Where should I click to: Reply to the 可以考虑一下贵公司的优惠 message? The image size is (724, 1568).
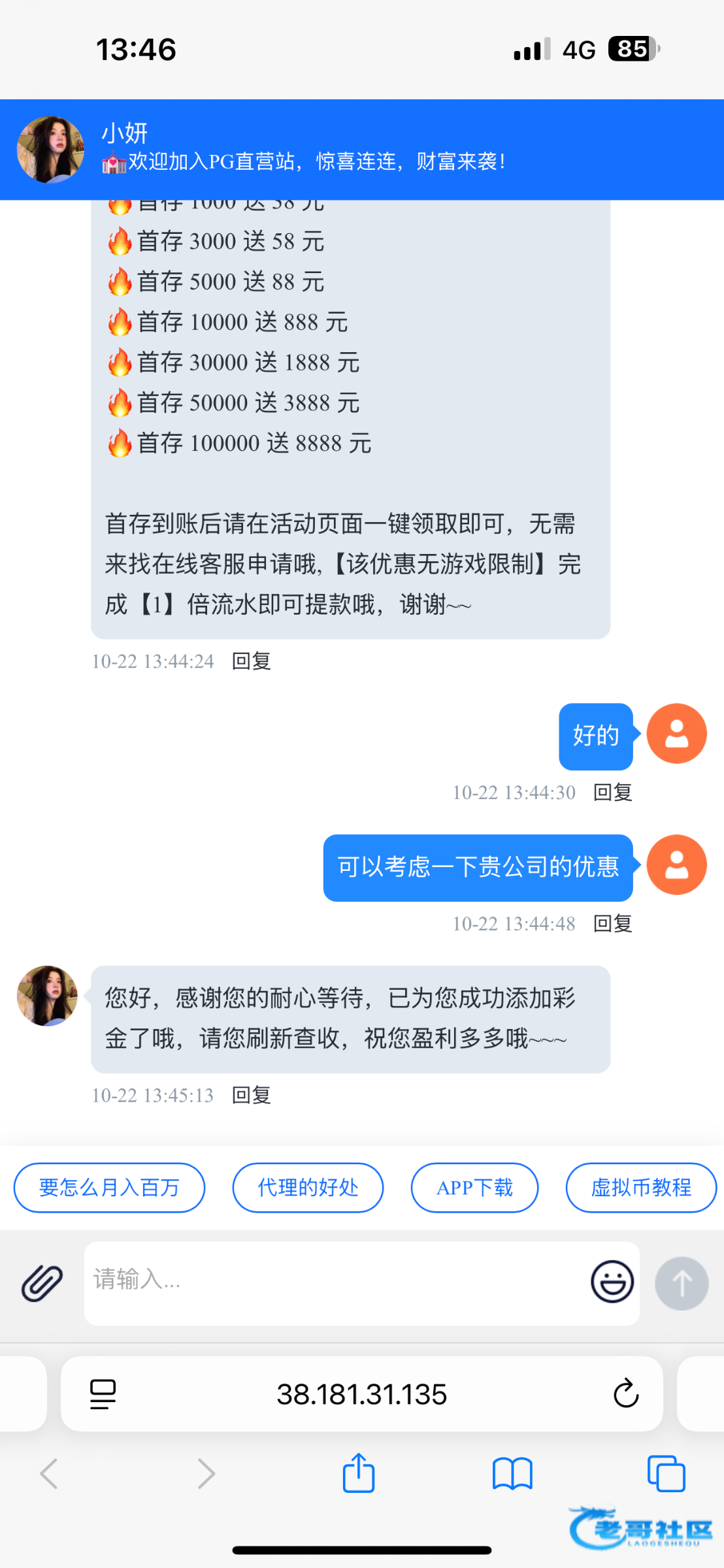(x=612, y=924)
